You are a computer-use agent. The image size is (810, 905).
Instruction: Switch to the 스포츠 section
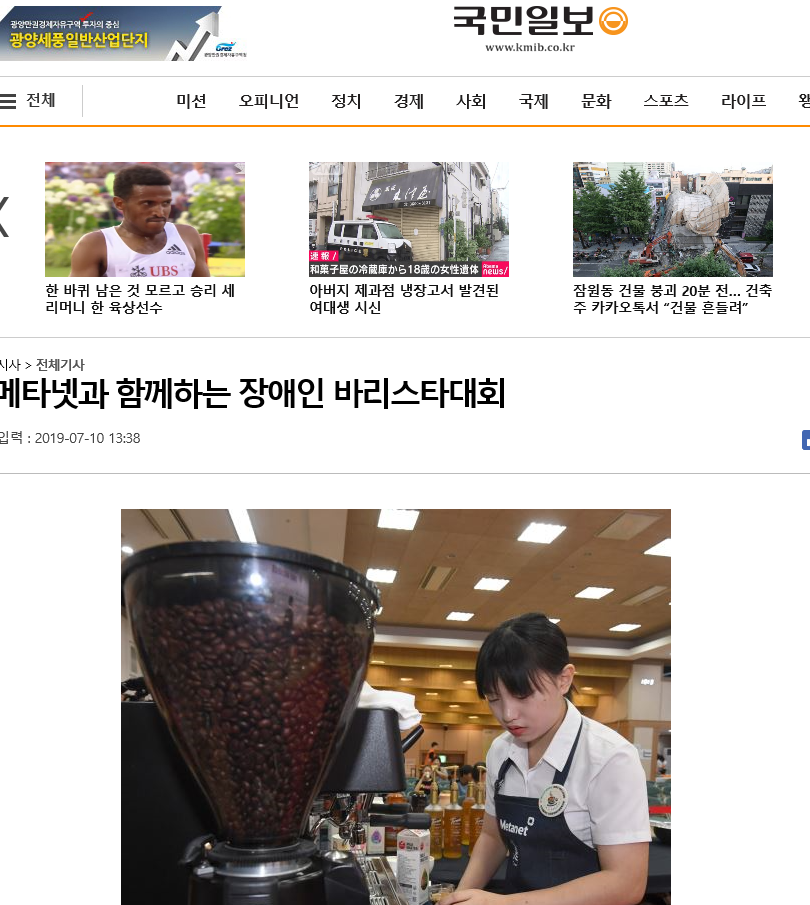[x=666, y=101]
